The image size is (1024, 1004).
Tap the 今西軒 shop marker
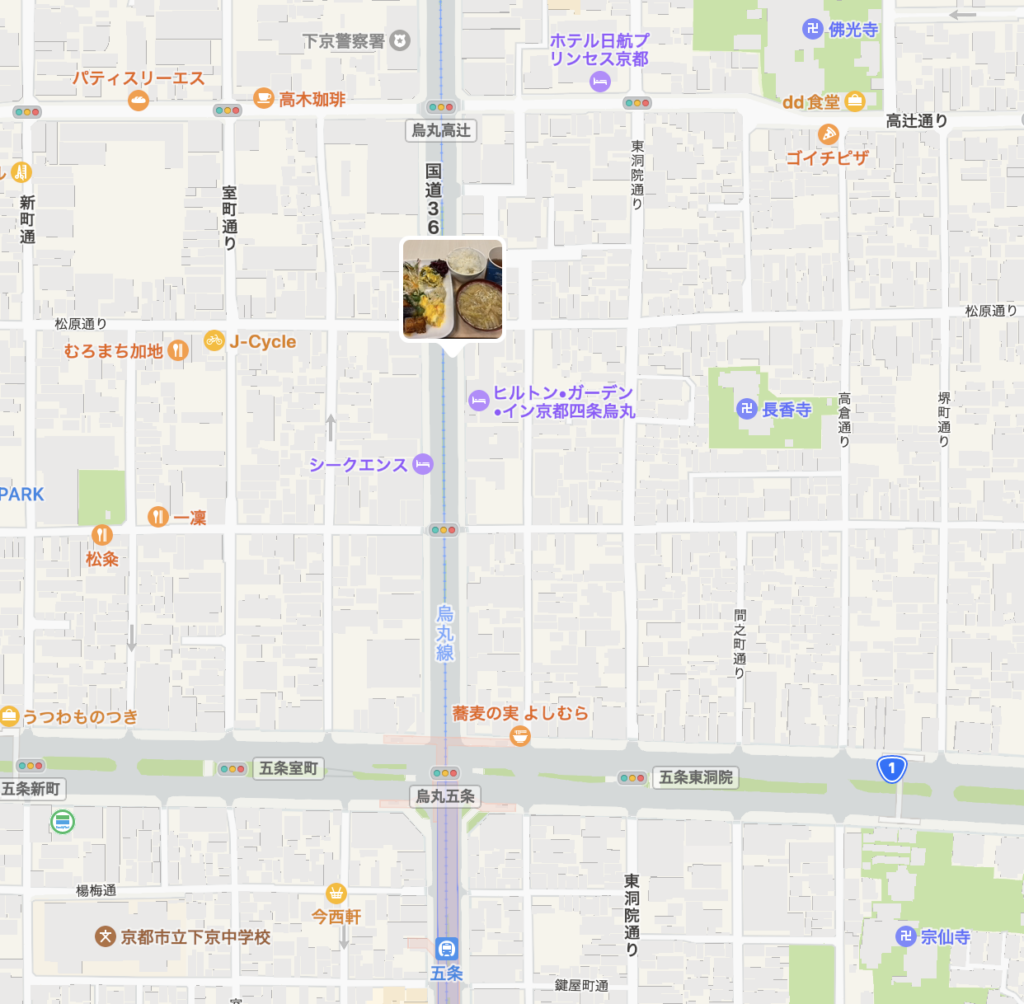tap(337, 893)
